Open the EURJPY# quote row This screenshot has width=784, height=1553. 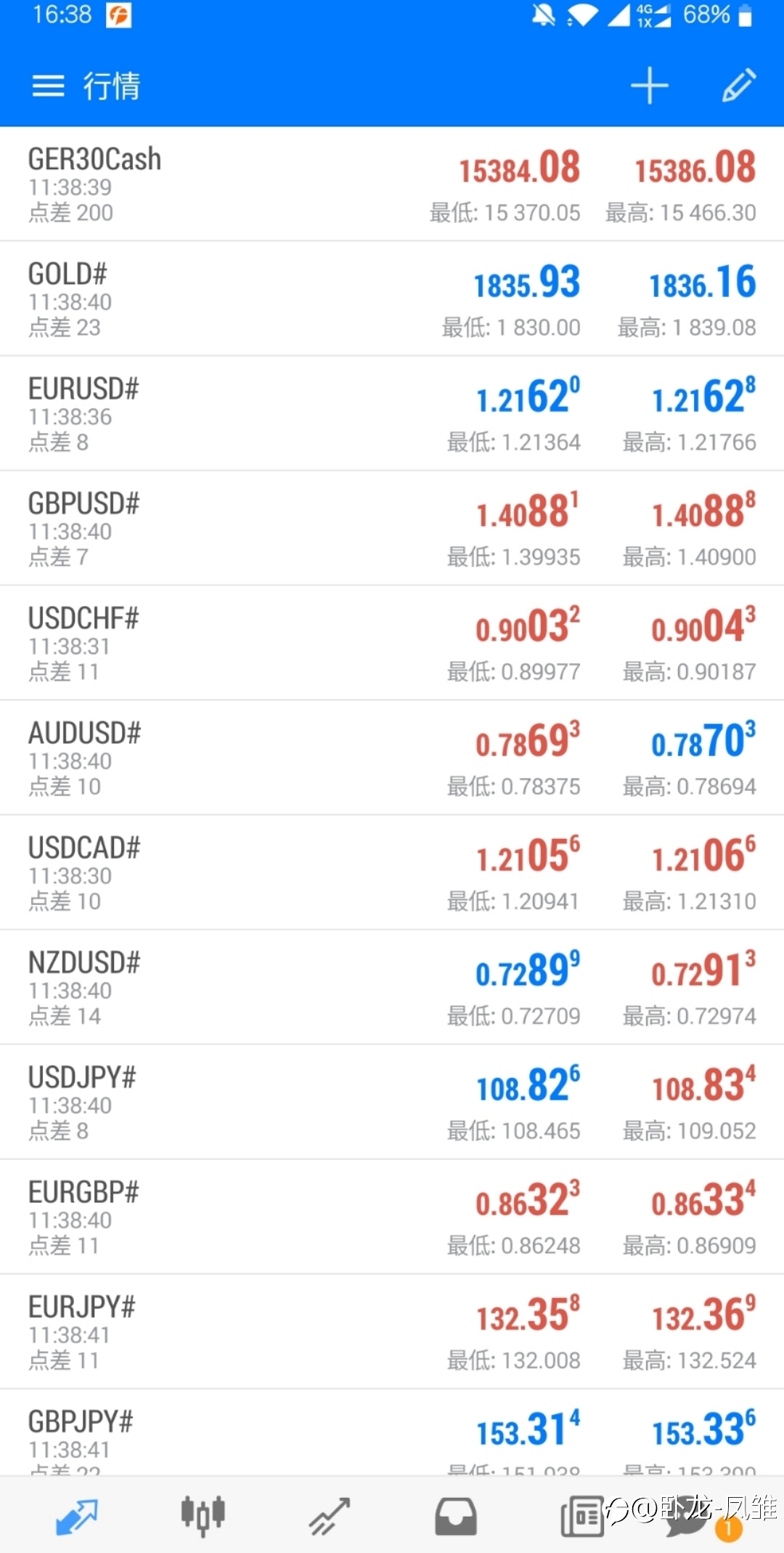392,1331
